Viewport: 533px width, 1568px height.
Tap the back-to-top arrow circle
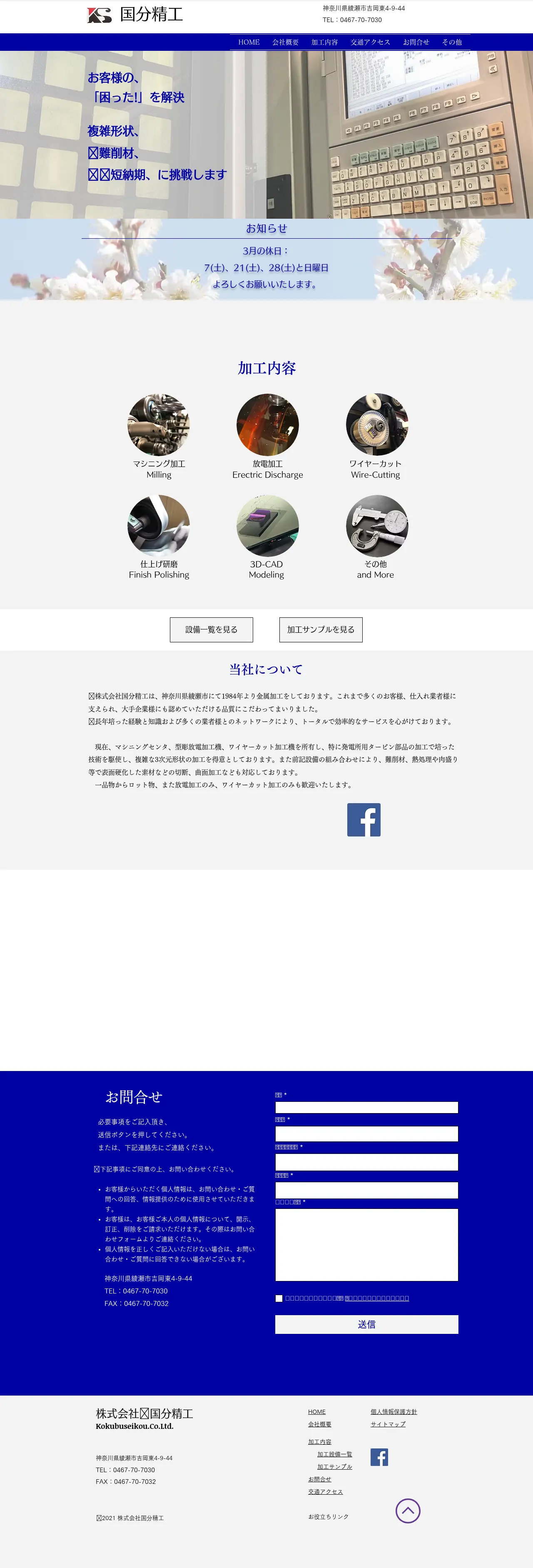tap(408, 1511)
